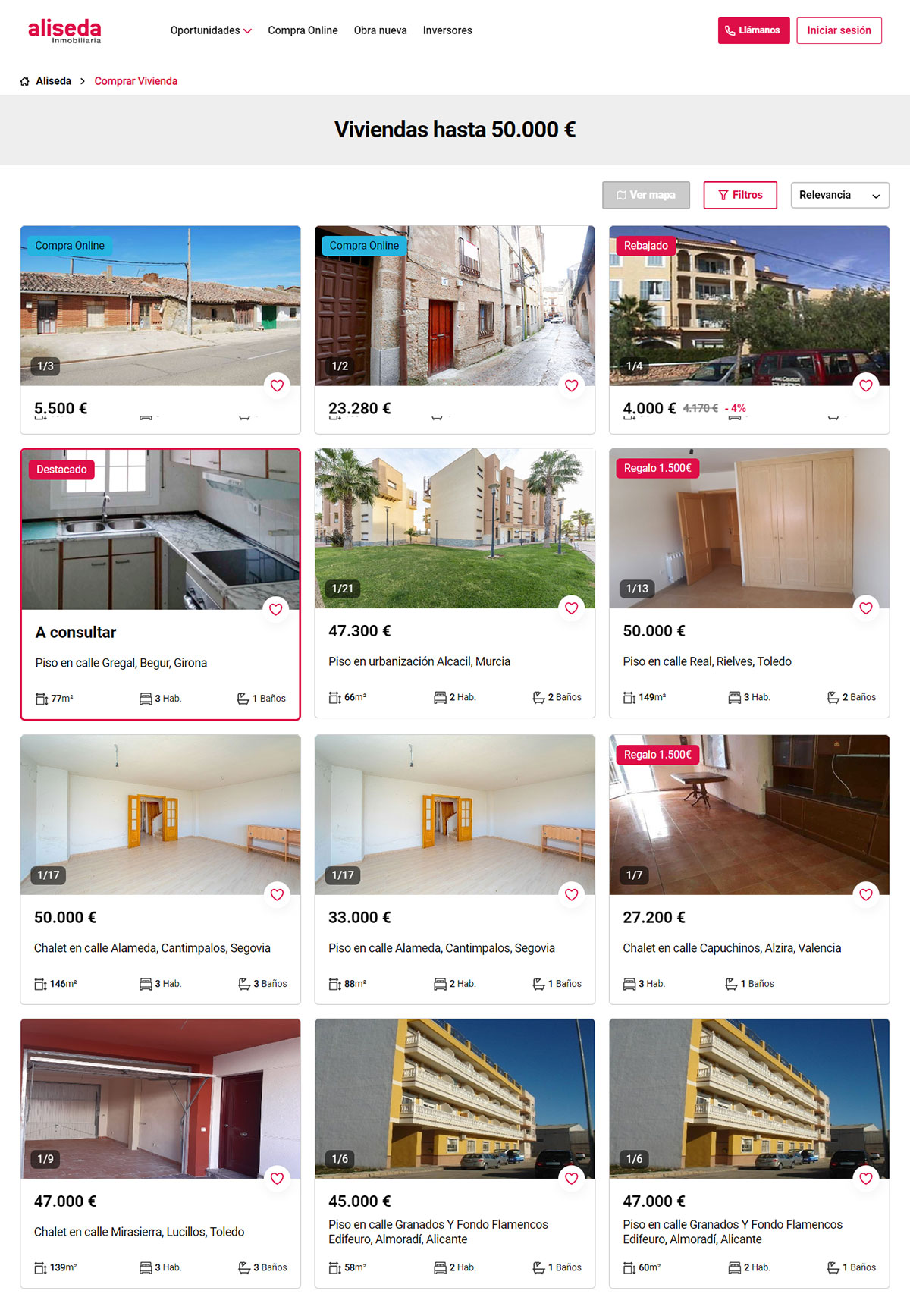Open Chalet en calle Capuchinos, Alzira
910x1316 pixels.
click(x=731, y=948)
